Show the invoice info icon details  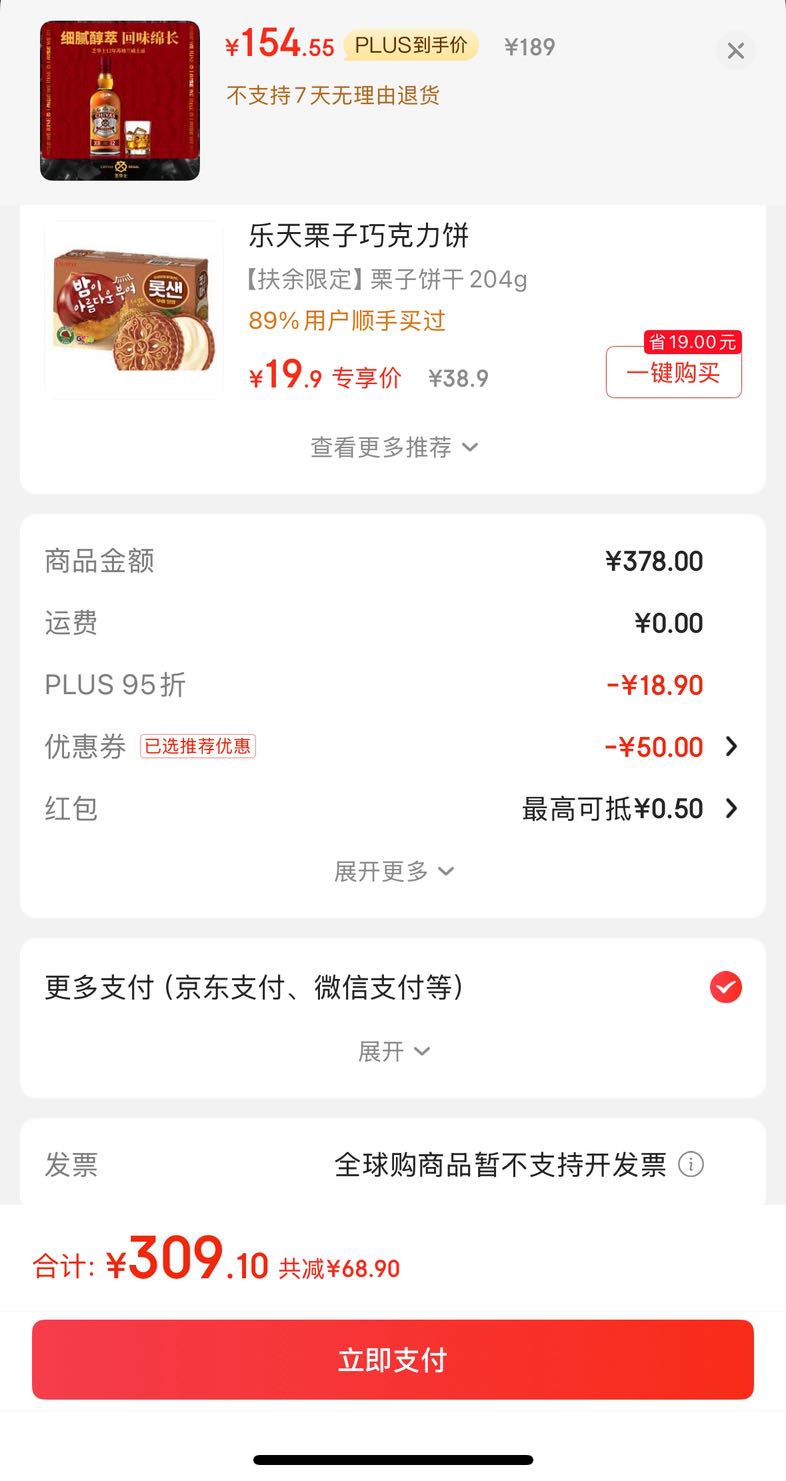tap(691, 1165)
